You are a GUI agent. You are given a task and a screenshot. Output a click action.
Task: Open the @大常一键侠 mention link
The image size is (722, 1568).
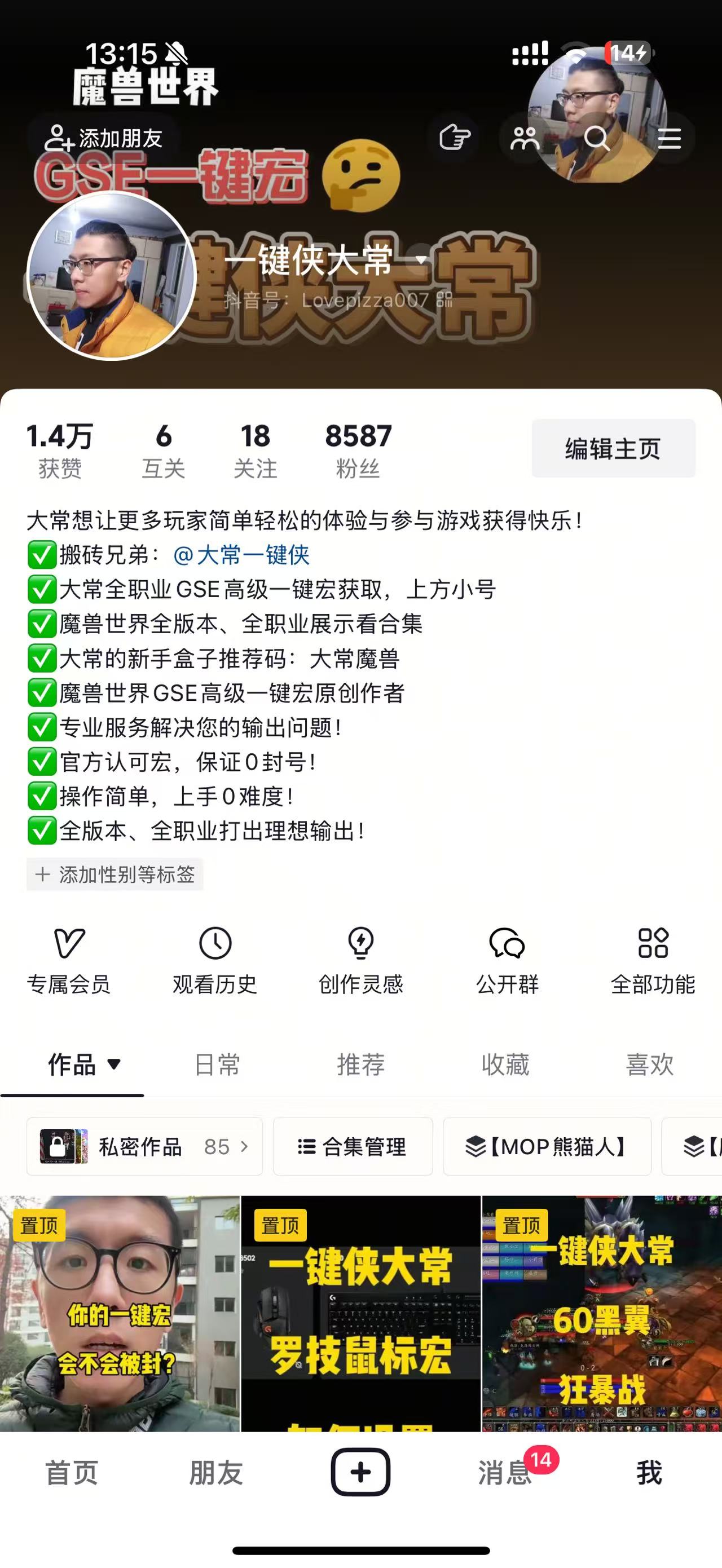(x=241, y=555)
